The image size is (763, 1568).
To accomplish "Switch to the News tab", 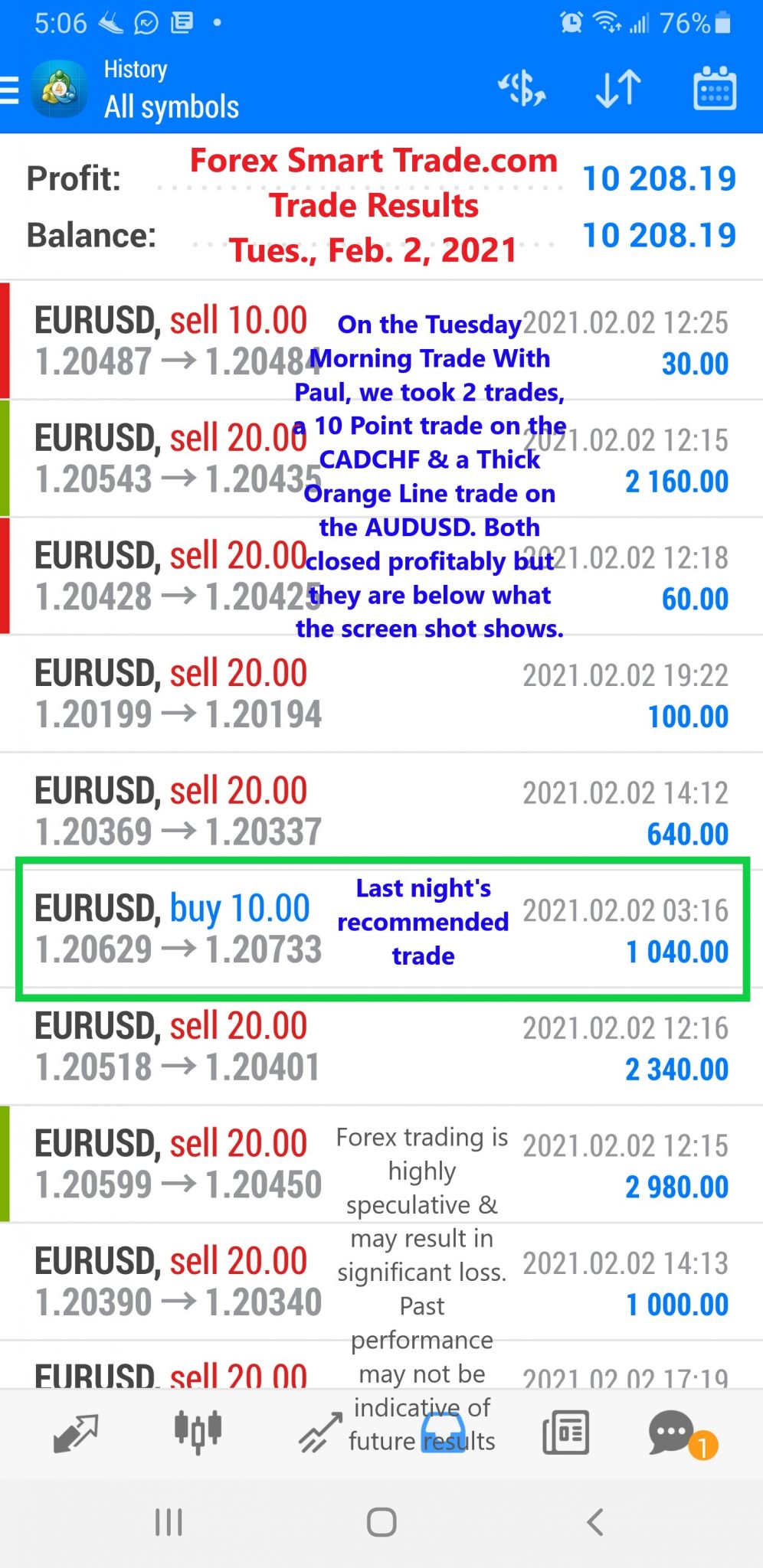I will [x=565, y=1432].
